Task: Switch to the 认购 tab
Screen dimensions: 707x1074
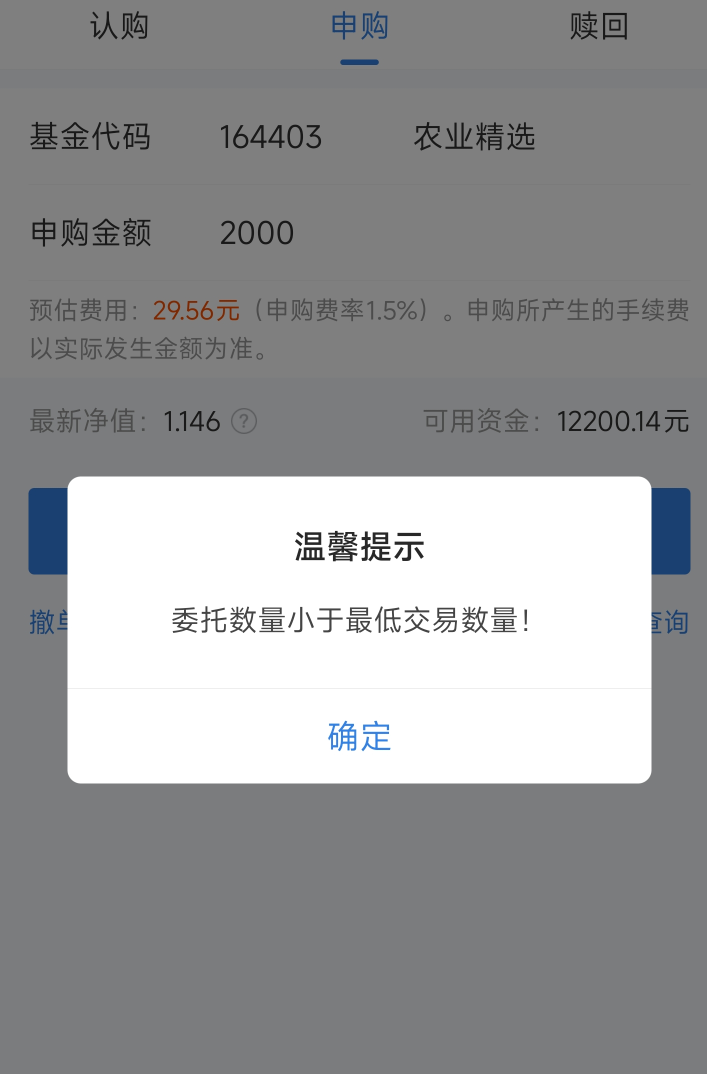Action: 119,27
